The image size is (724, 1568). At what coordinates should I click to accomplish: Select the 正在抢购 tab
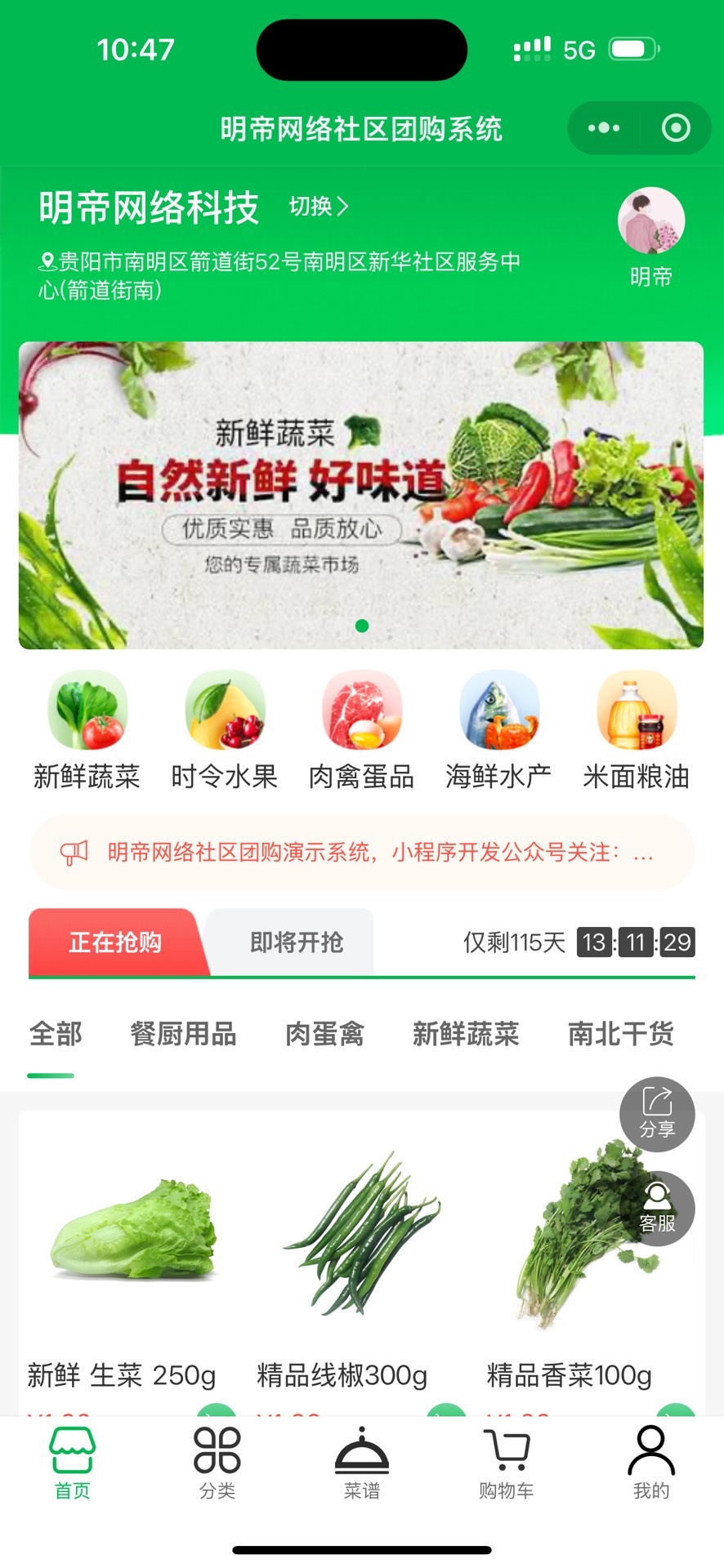[x=115, y=942]
